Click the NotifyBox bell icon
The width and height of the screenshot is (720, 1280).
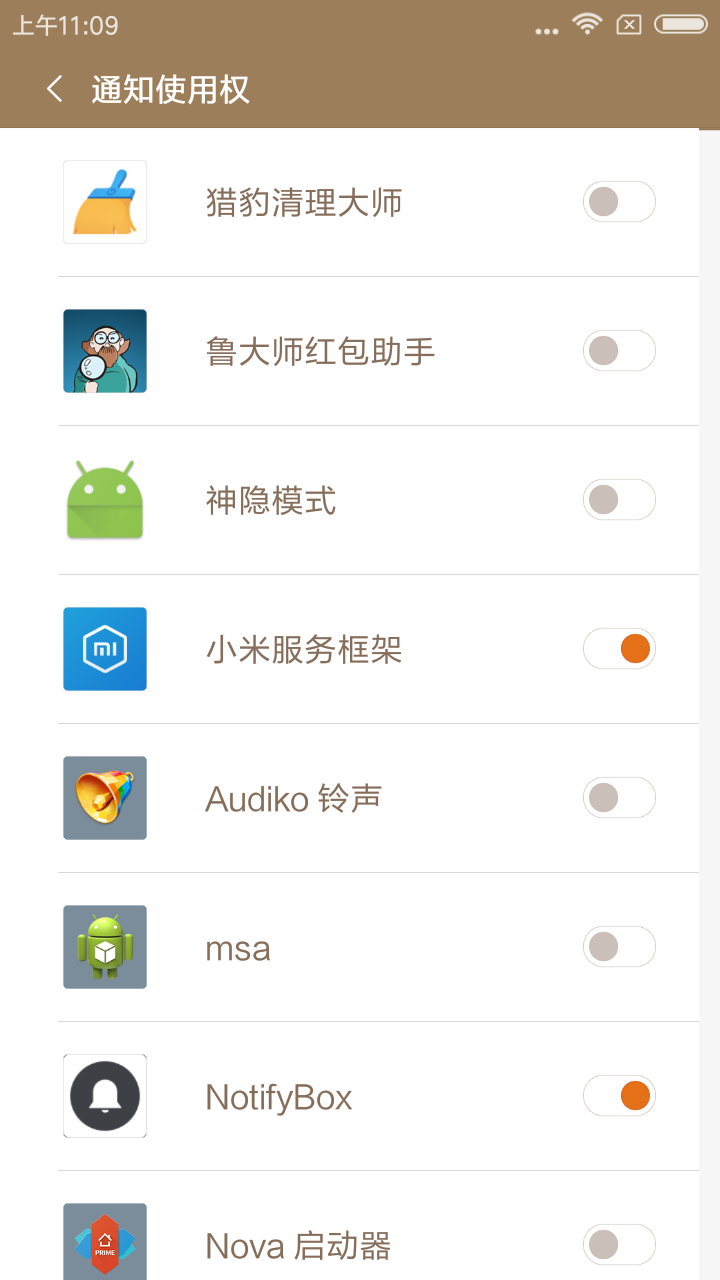(x=104, y=1095)
